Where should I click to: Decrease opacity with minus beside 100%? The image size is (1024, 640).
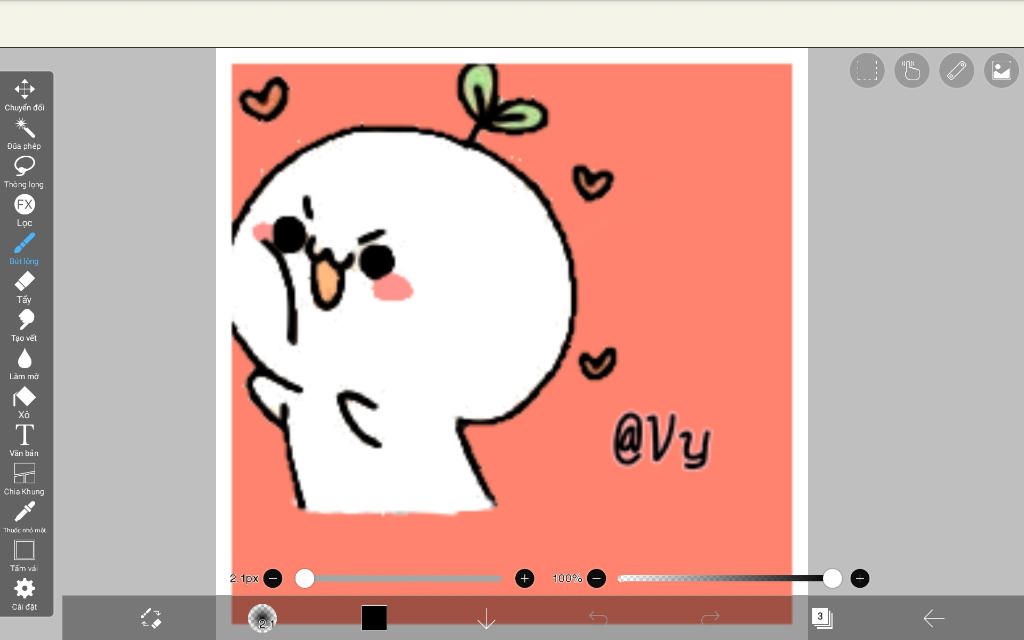596,578
